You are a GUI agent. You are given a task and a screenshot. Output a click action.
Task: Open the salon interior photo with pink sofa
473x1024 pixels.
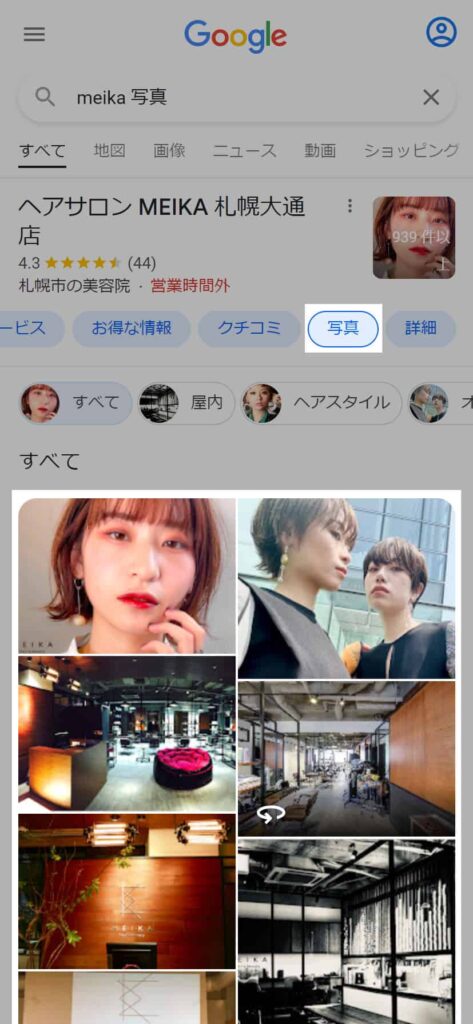(x=127, y=733)
